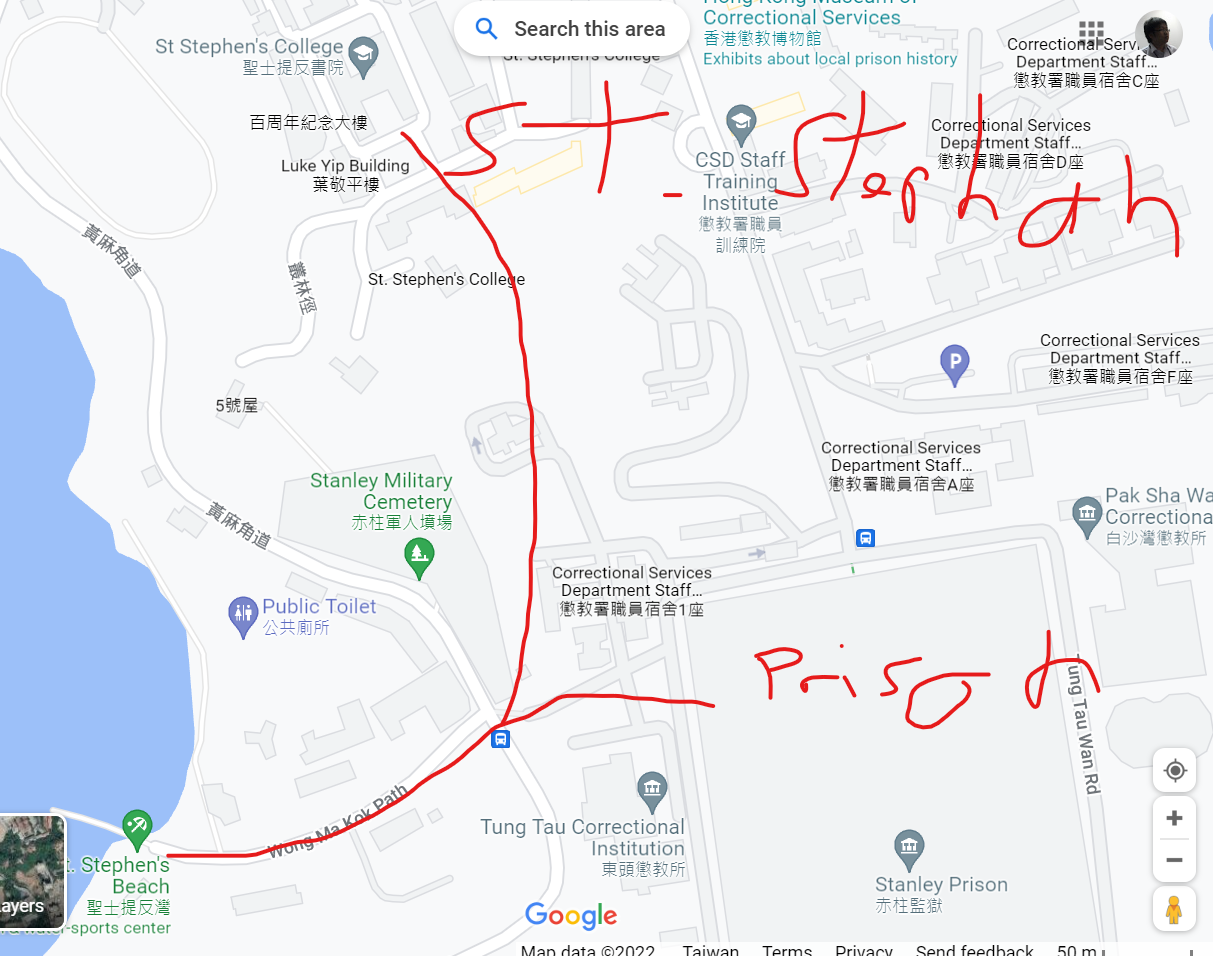Image resolution: width=1213 pixels, height=956 pixels.
Task: Select the CSD Staff Training Institute pin
Action: pos(740,122)
